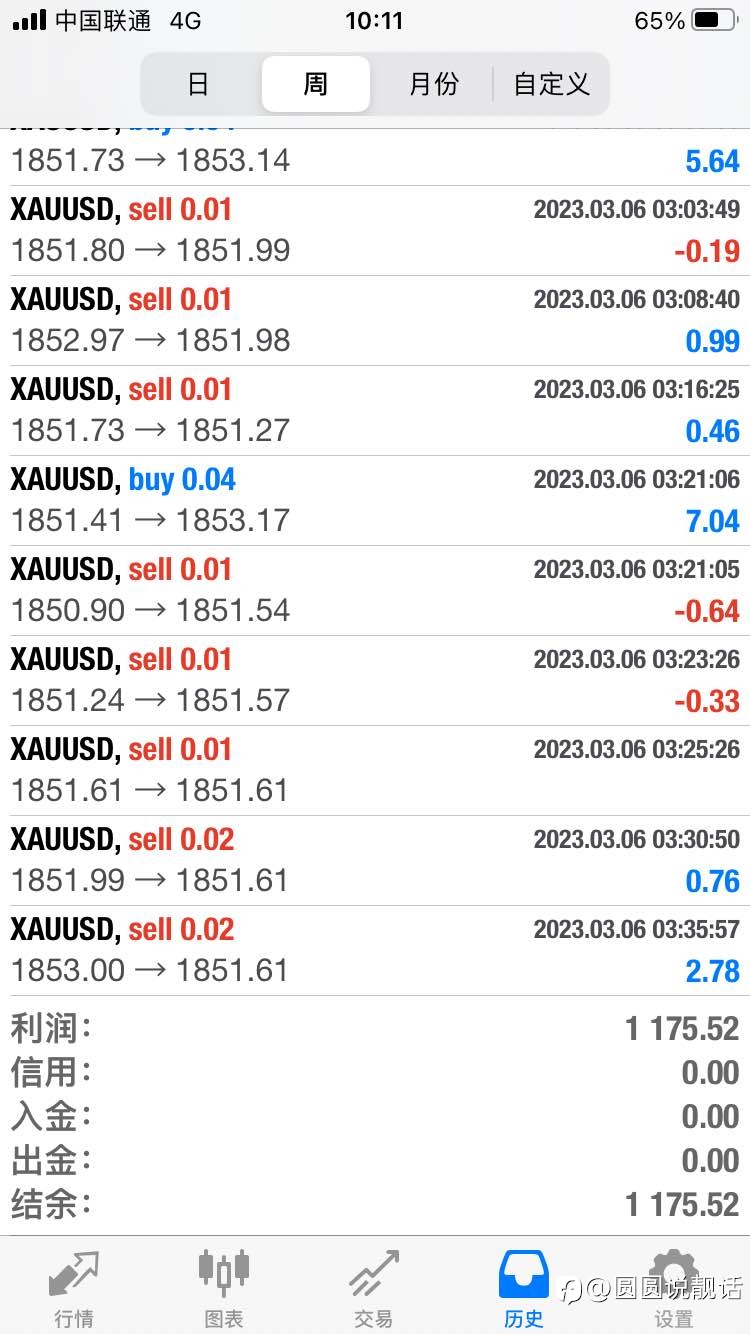View the sell trade with -0.64 loss
This screenshot has width=750, height=1334.
[375, 590]
